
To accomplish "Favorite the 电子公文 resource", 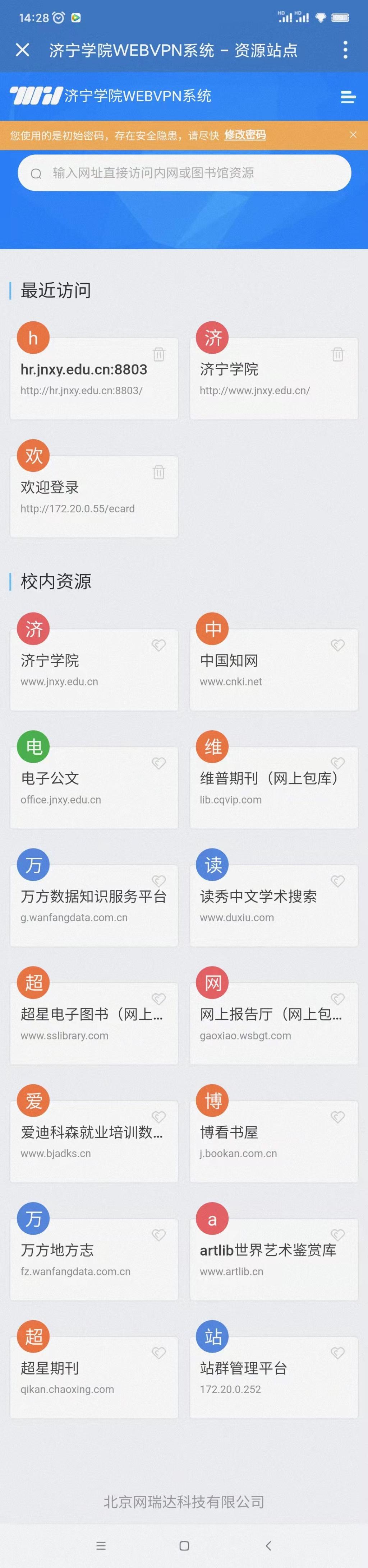I will pyautogui.click(x=159, y=763).
